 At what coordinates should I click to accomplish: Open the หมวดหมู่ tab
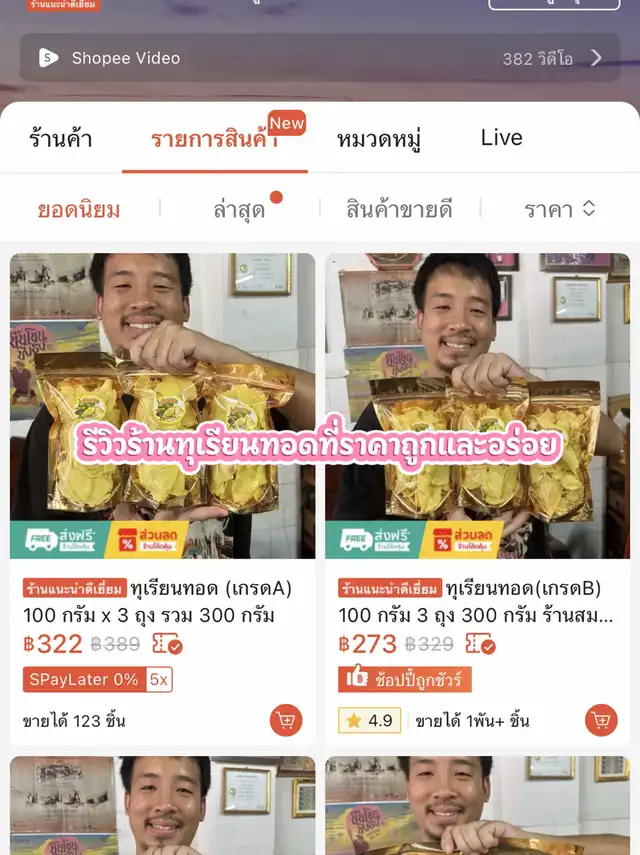point(378,139)
